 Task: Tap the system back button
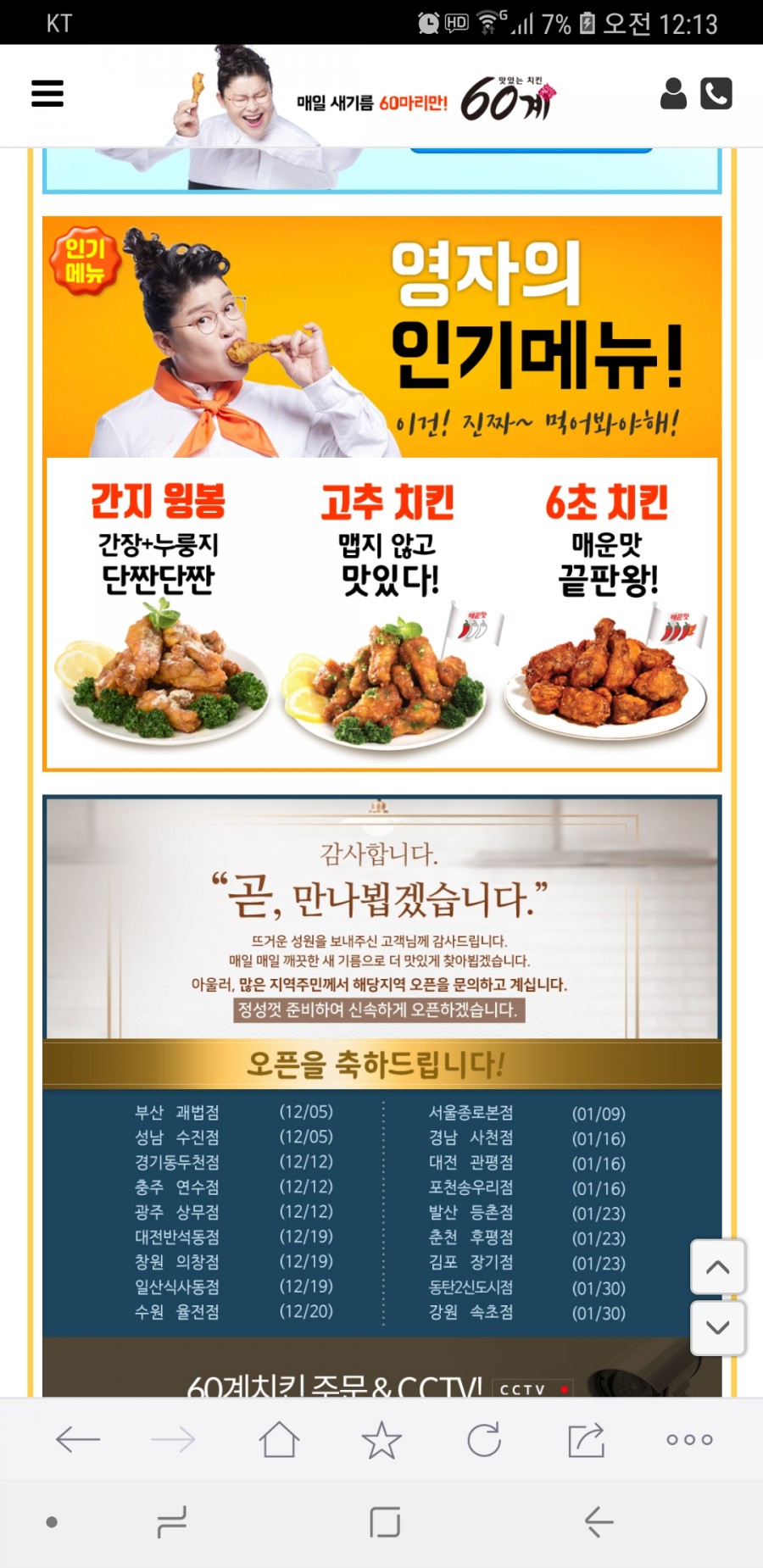599,1522
